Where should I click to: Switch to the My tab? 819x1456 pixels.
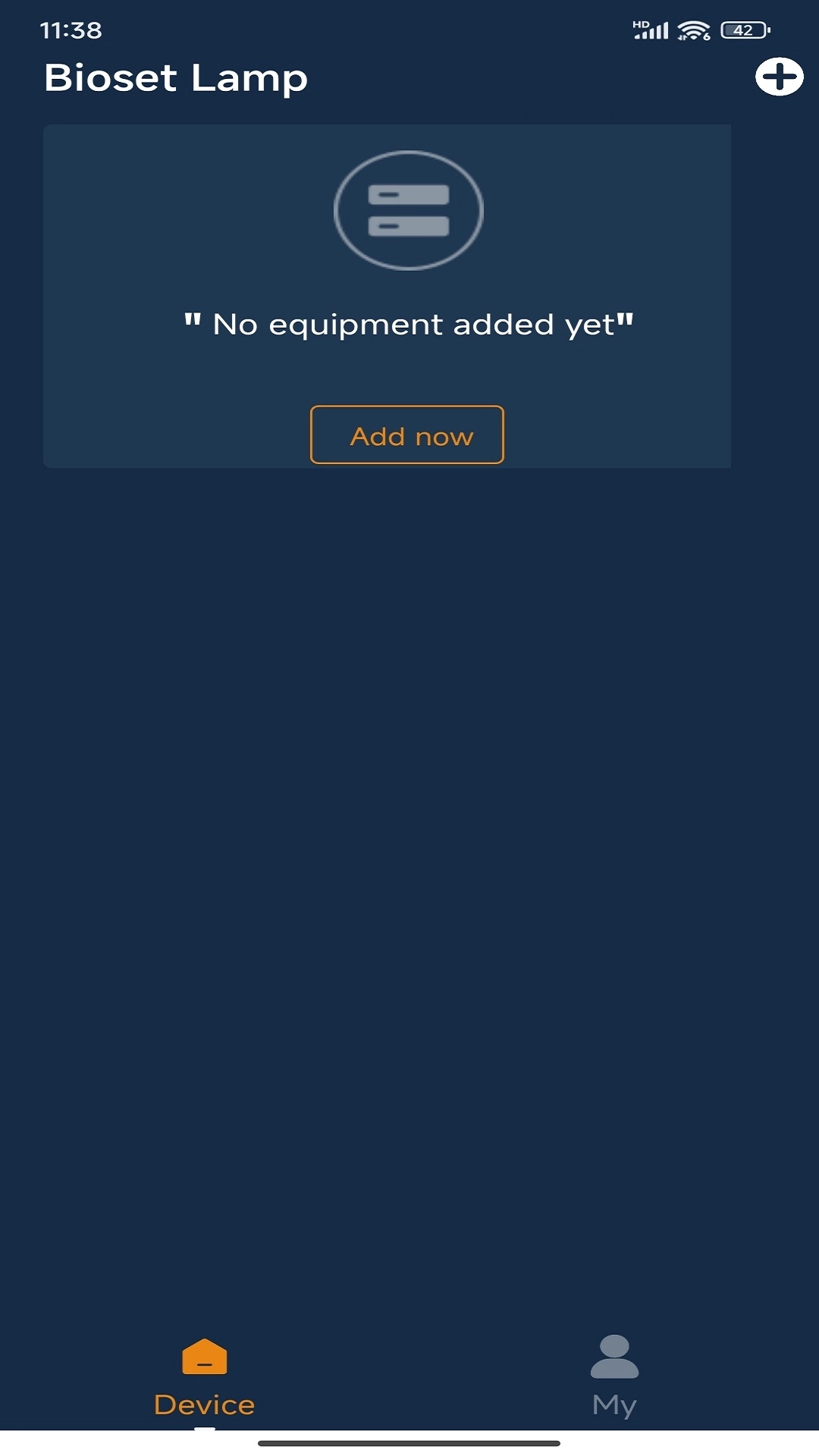(x=614, y=1376)
